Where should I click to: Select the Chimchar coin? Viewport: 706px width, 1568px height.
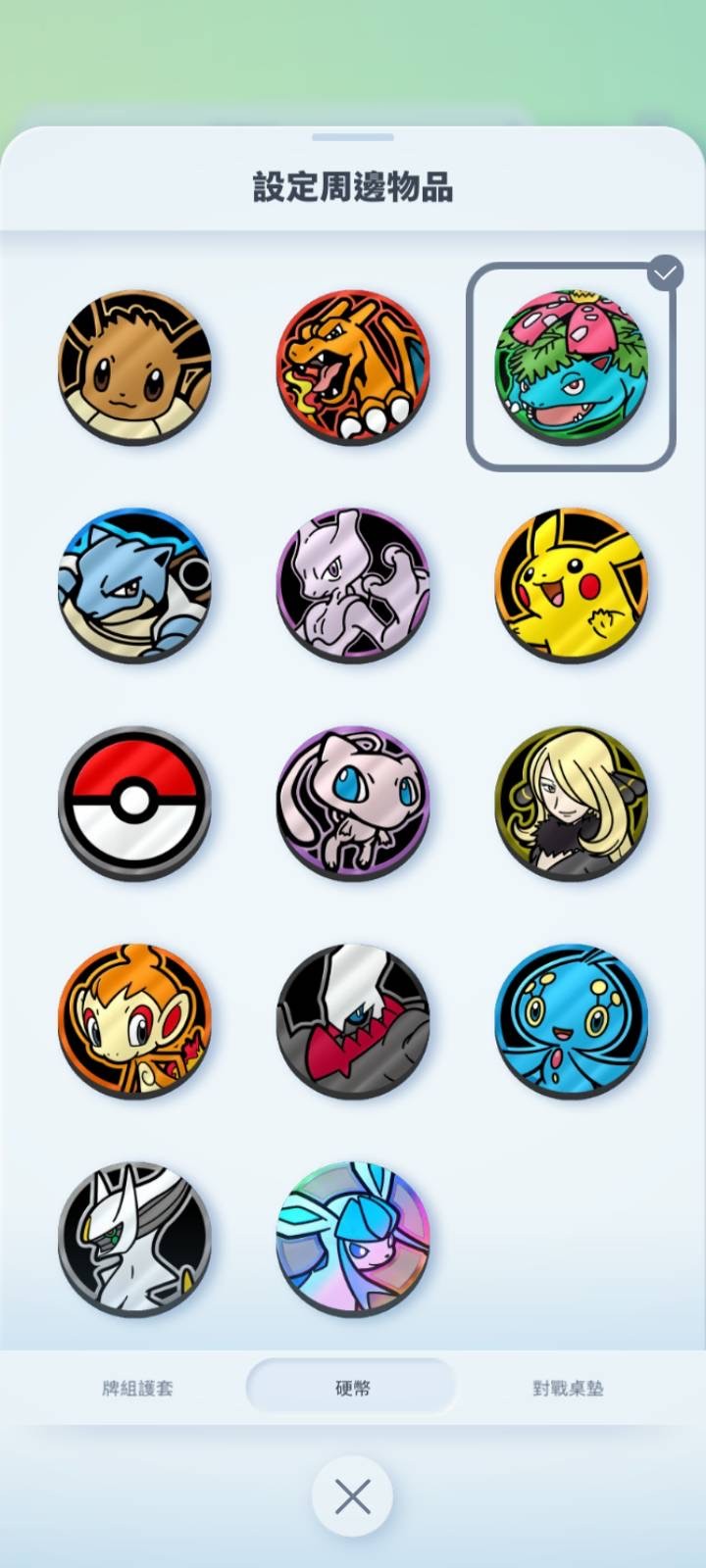(x=135, y=1020)
